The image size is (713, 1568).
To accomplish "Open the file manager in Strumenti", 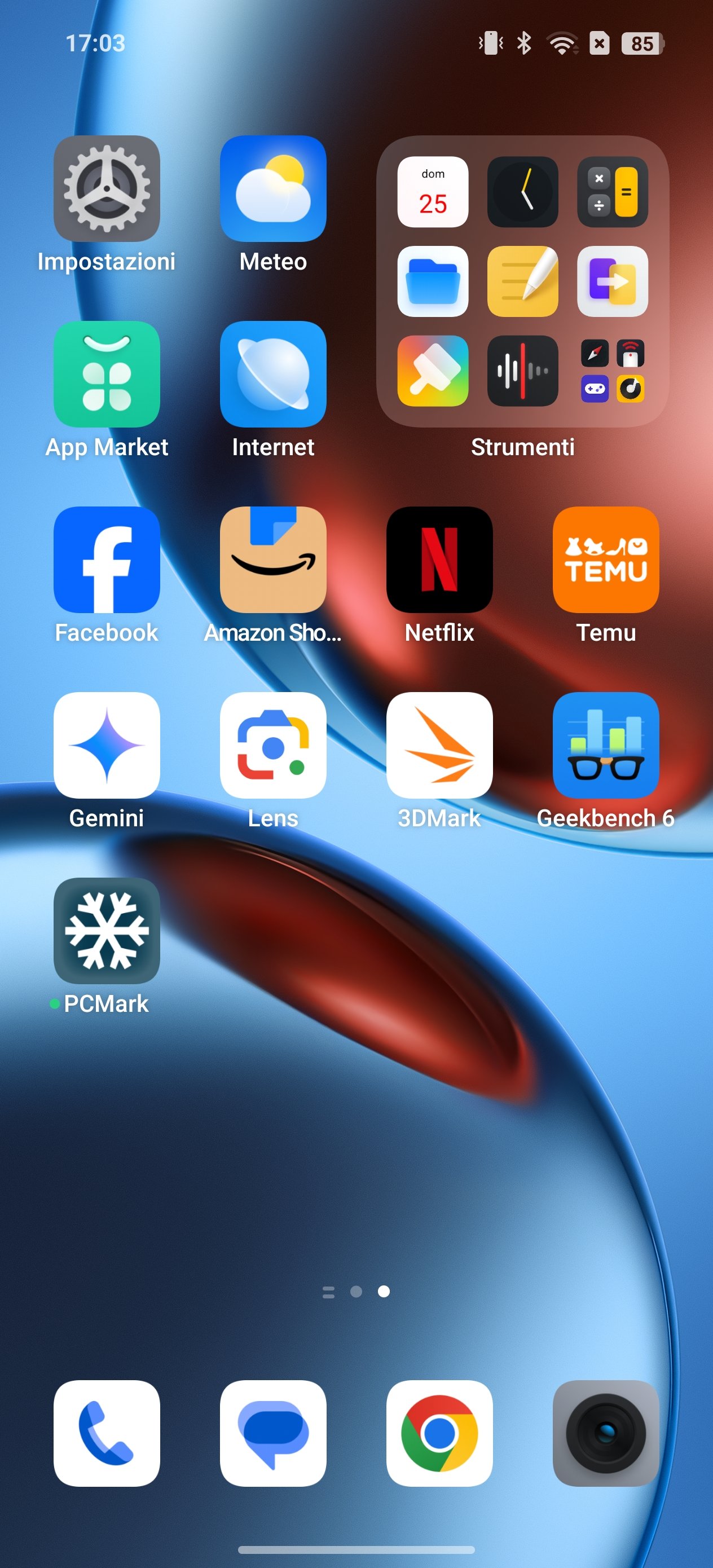I will [x=433, y=281].
